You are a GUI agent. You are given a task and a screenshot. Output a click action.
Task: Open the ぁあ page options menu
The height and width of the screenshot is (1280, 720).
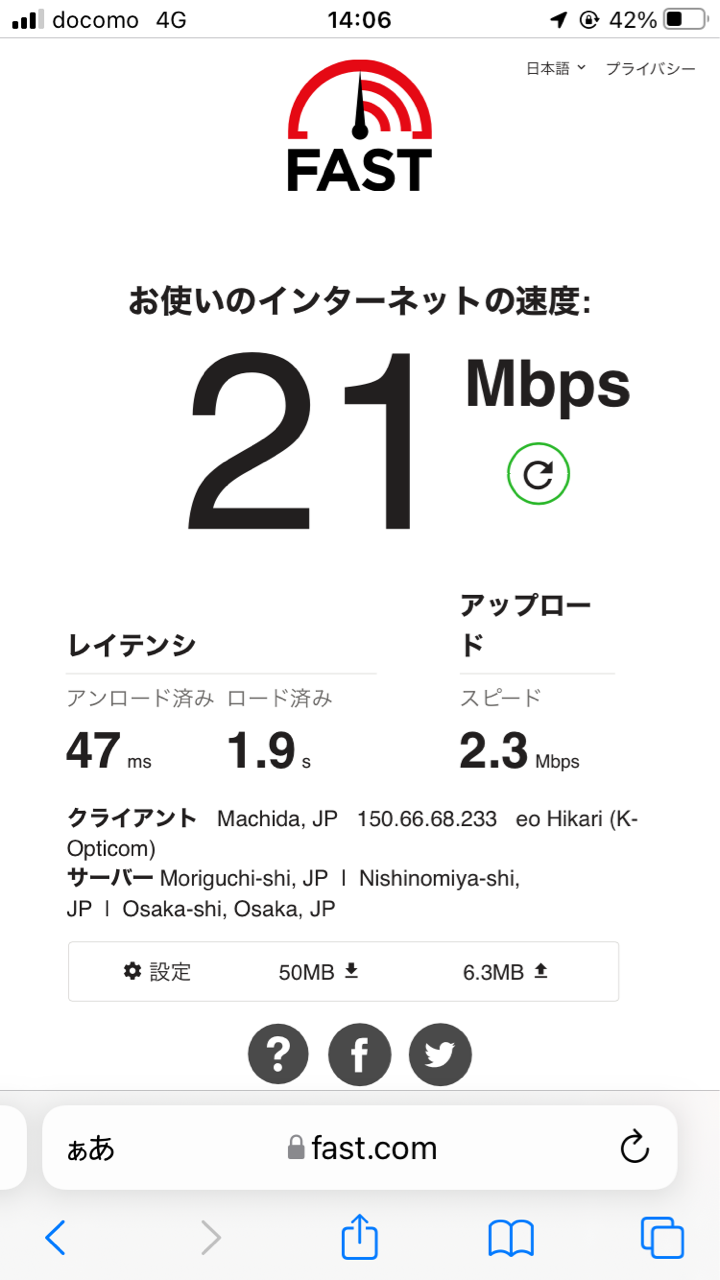pos(90,1148)
